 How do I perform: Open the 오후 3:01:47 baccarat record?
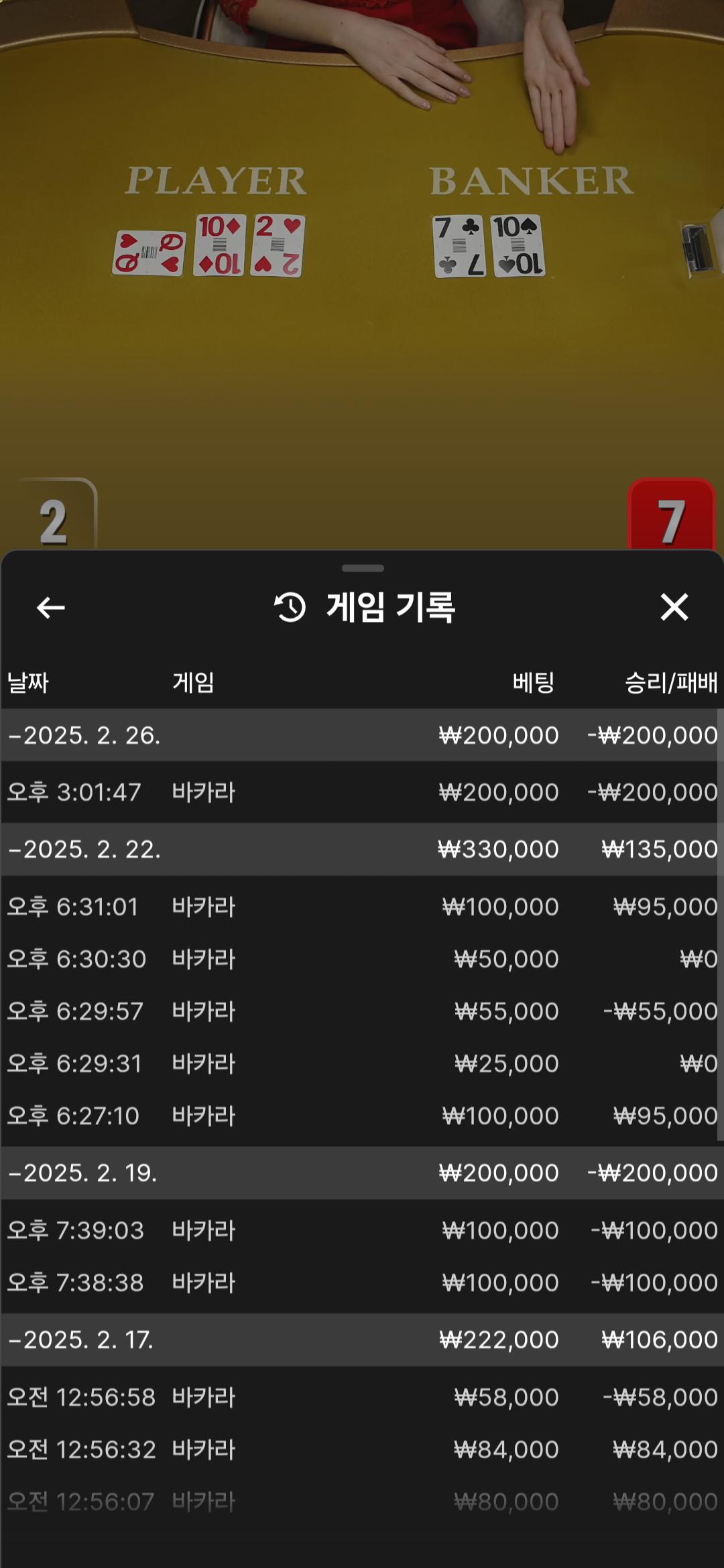coord(362,792)
